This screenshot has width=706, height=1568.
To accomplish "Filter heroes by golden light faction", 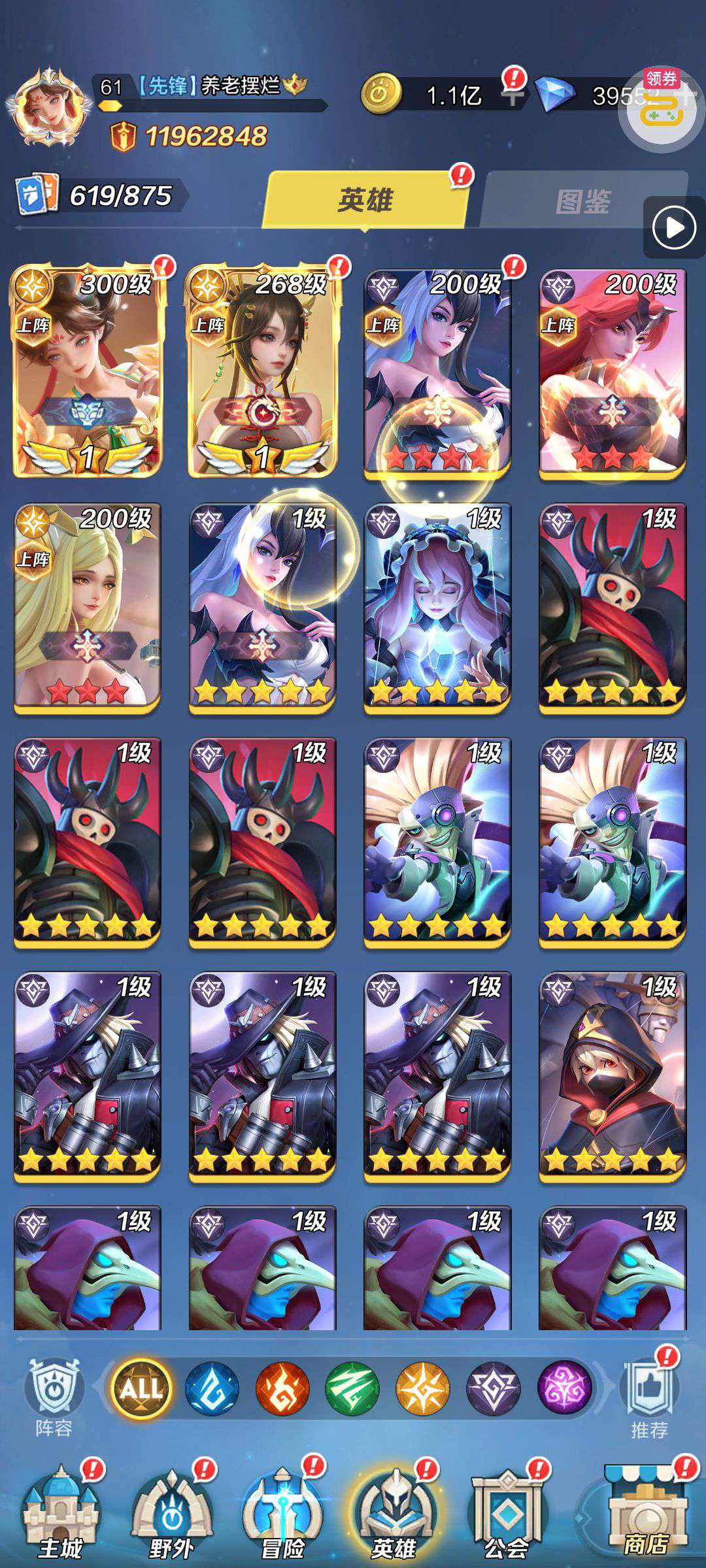I will (423, 1388).
